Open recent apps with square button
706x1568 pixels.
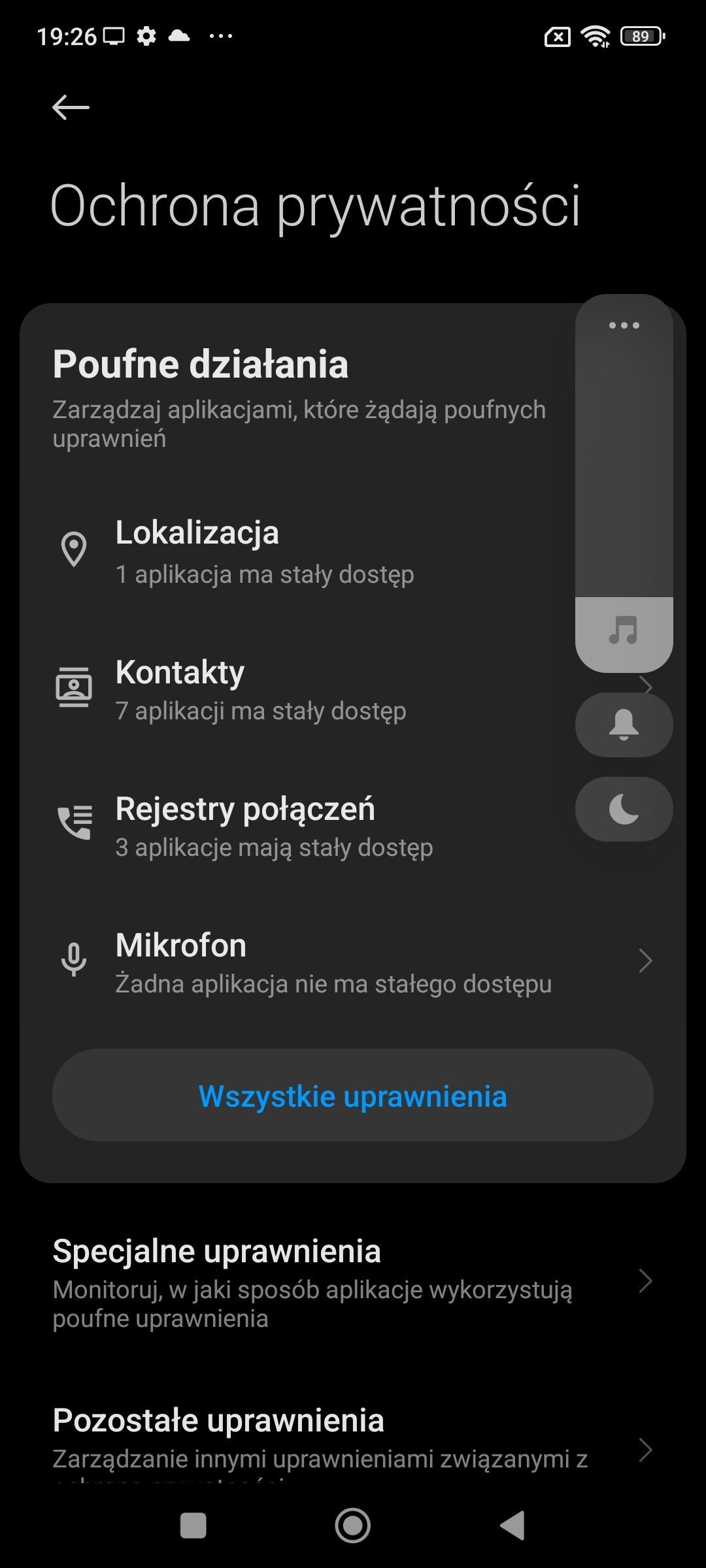coord(193,1526)
